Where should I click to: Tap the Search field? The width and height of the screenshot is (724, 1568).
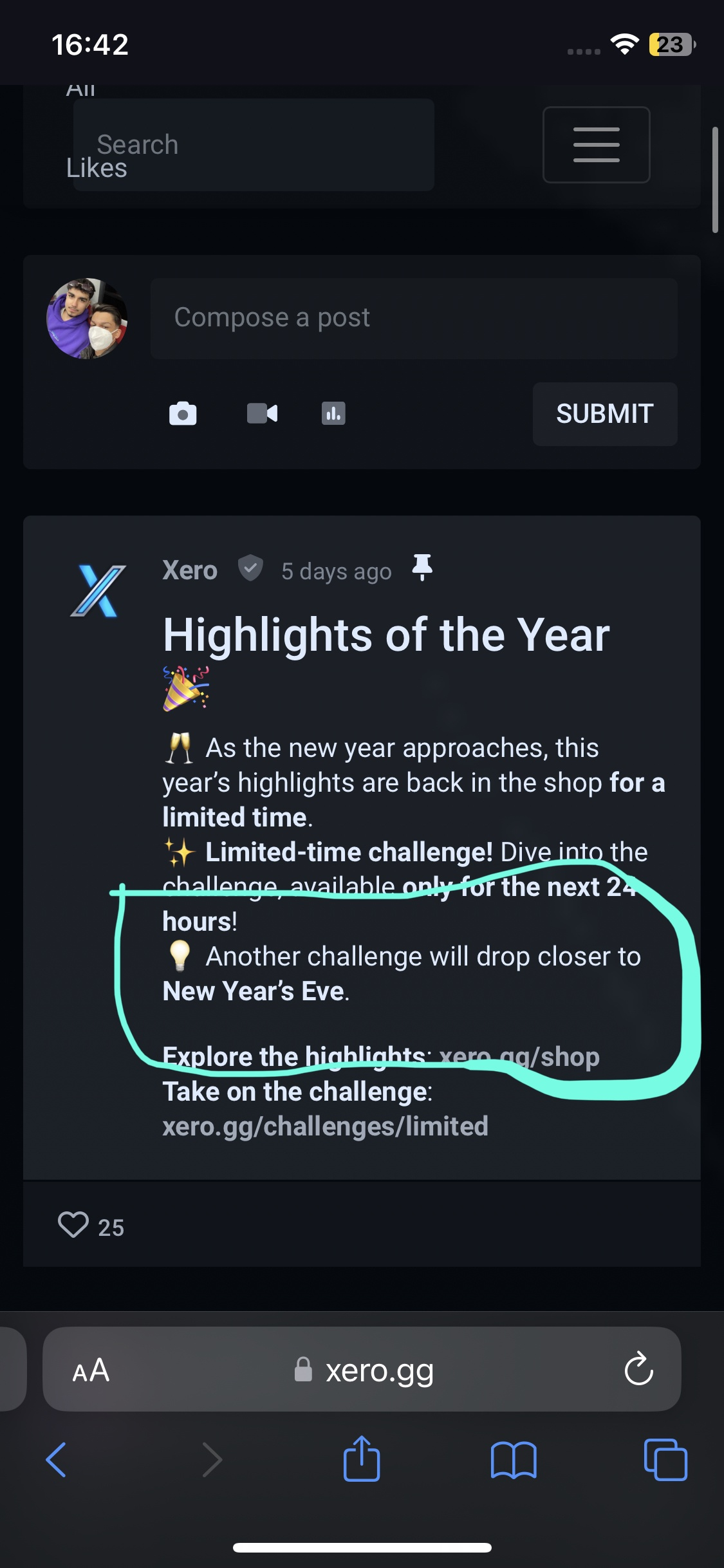[254, 145]
